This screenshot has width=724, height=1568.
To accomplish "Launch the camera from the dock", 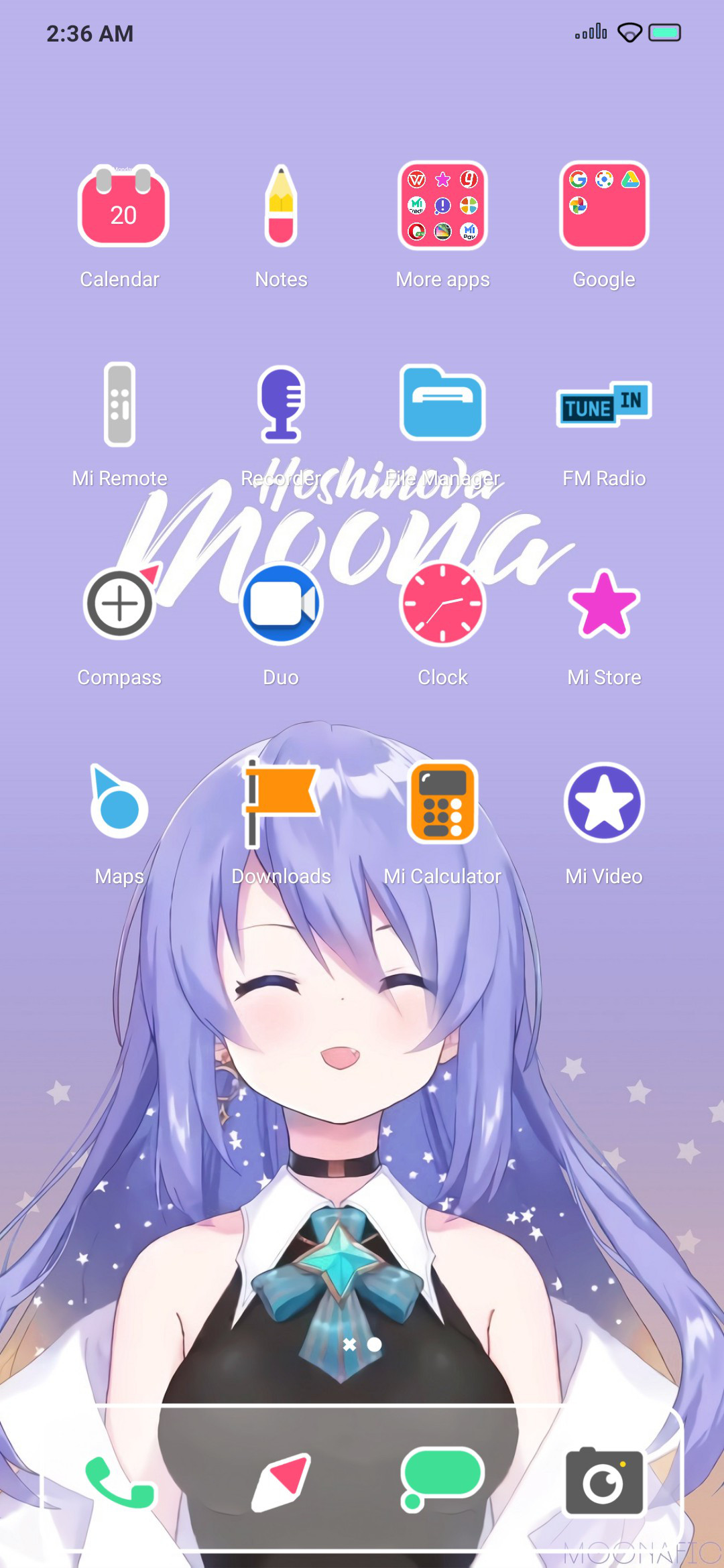I will tap(604, 1482).
